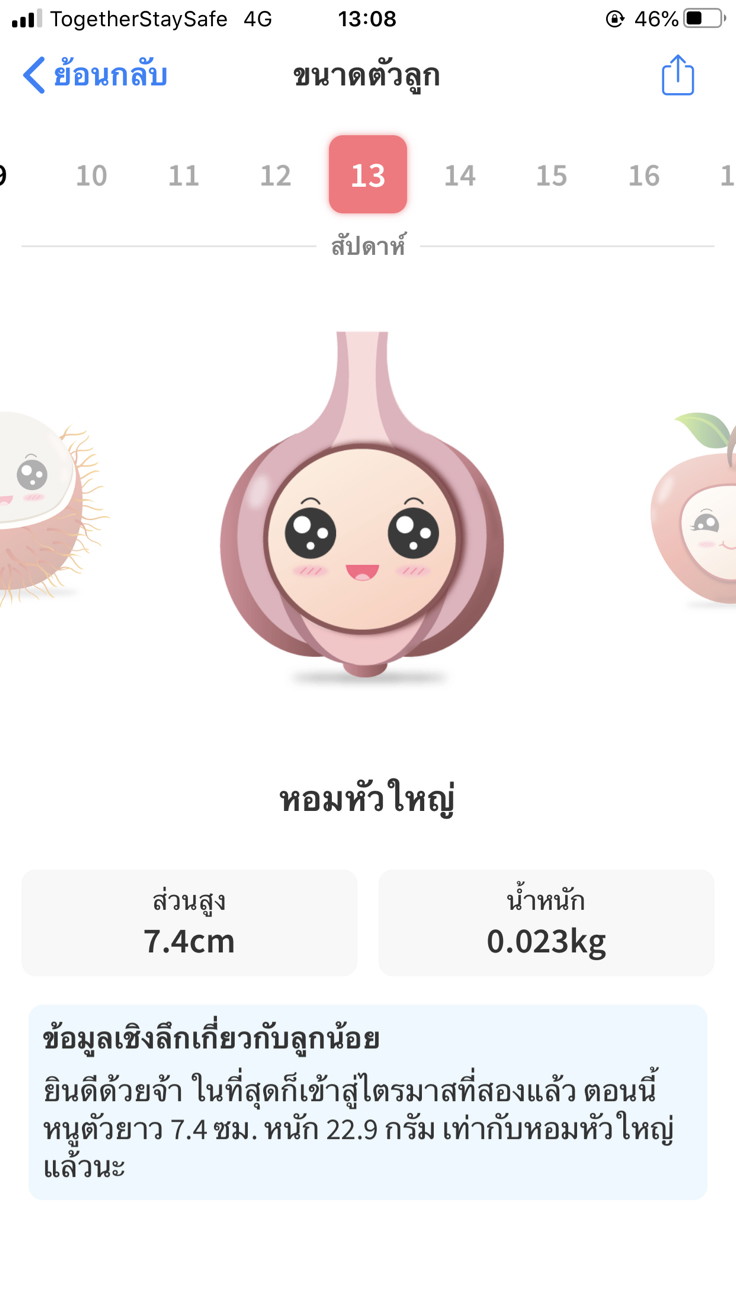Jump to week 16
Viewport: 736px width, 1308px height.
point(643,176)
